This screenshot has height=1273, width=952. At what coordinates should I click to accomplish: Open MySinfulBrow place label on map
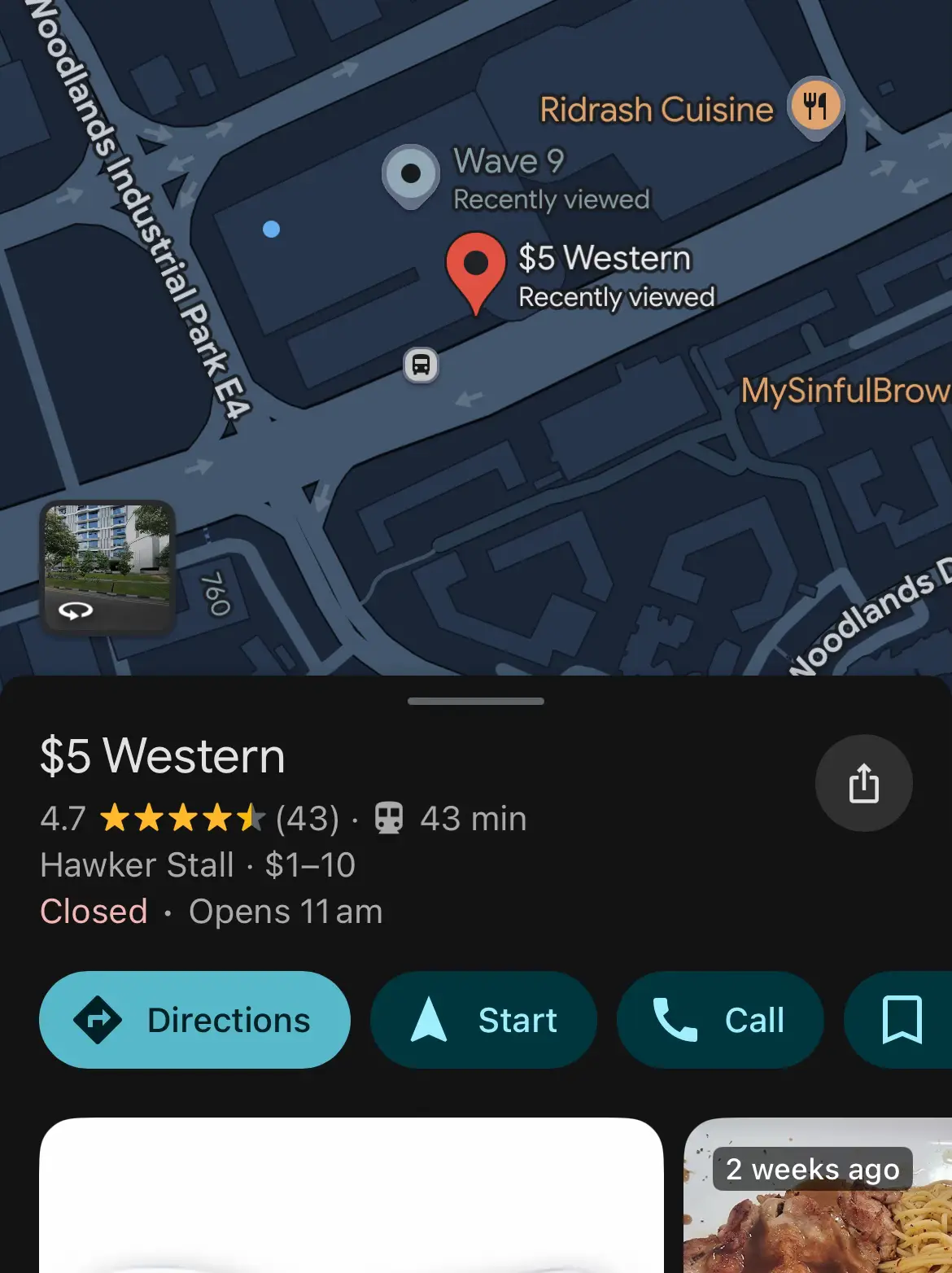(x=844, y=391)
